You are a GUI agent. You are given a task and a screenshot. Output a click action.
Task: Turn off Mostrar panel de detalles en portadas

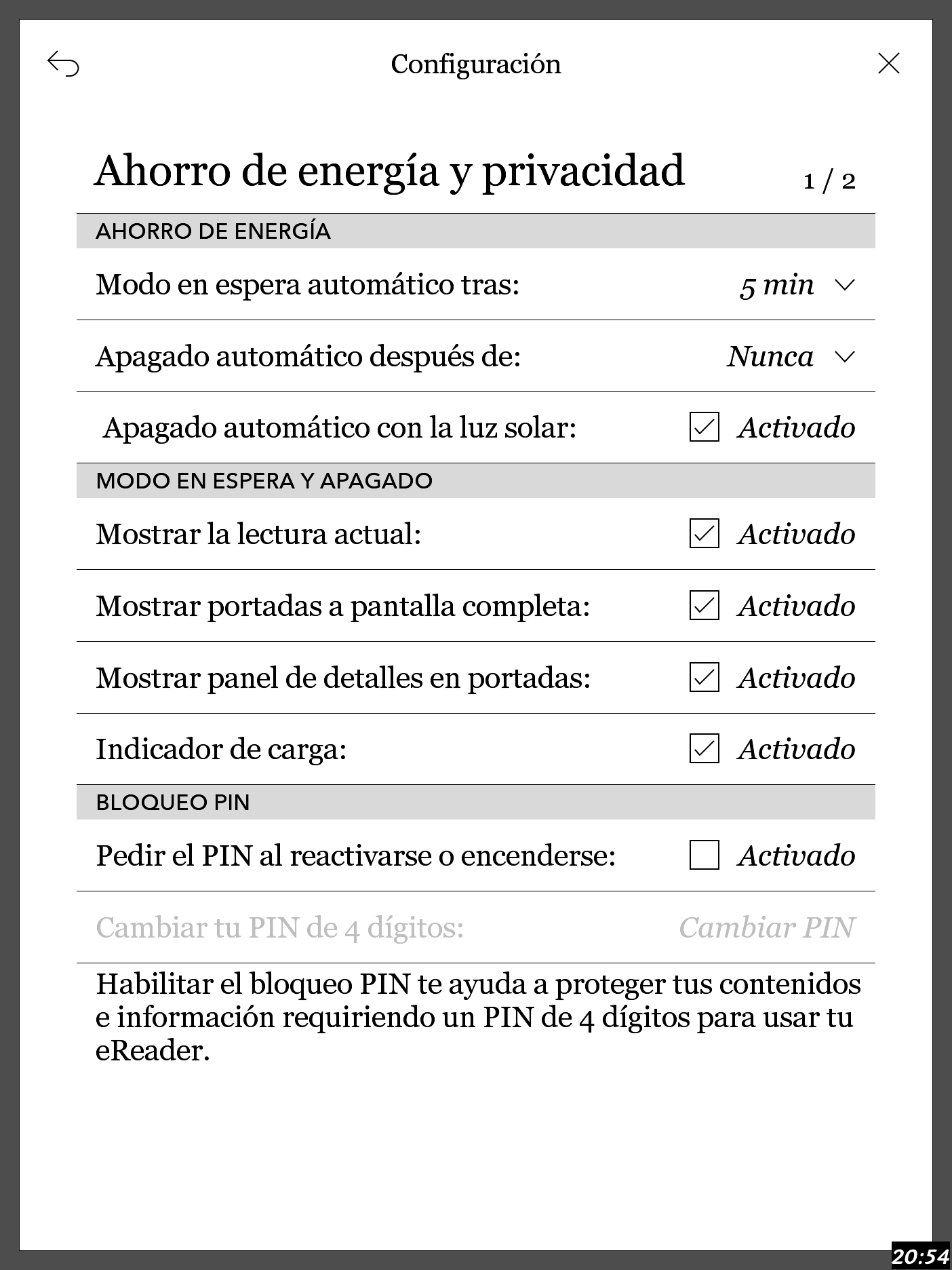704,678
